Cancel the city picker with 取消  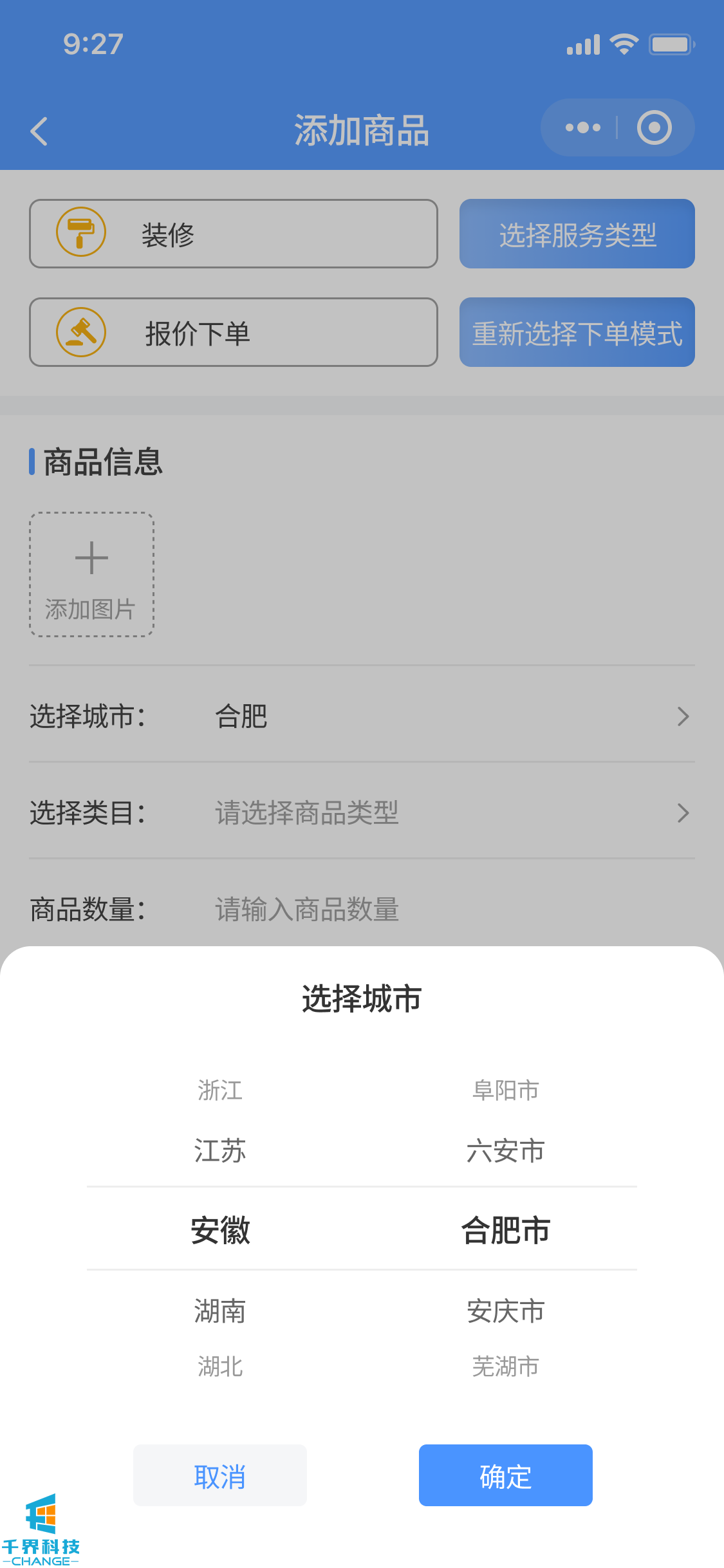coord(219,1475)
